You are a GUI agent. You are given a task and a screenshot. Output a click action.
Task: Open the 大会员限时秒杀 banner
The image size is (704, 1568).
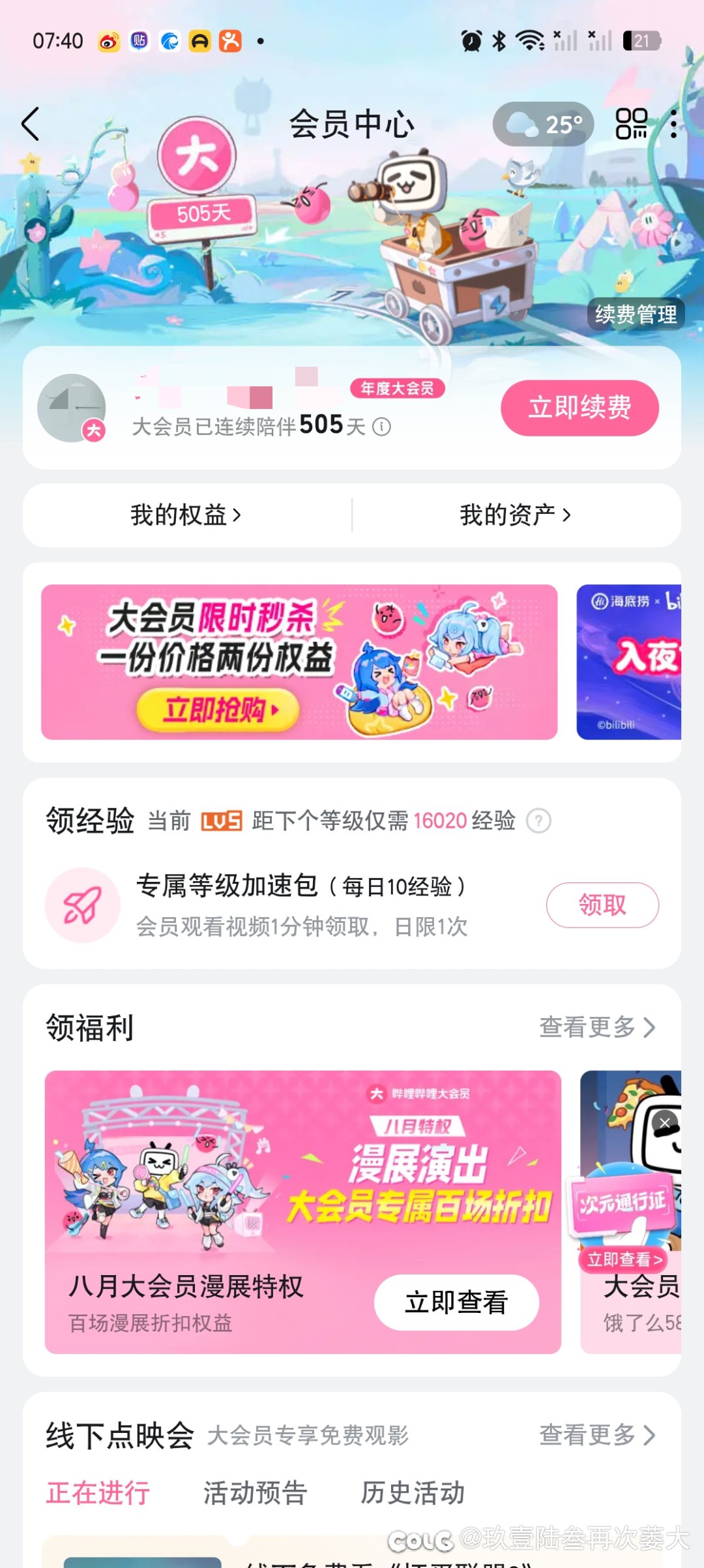click(x=299, y=662)
